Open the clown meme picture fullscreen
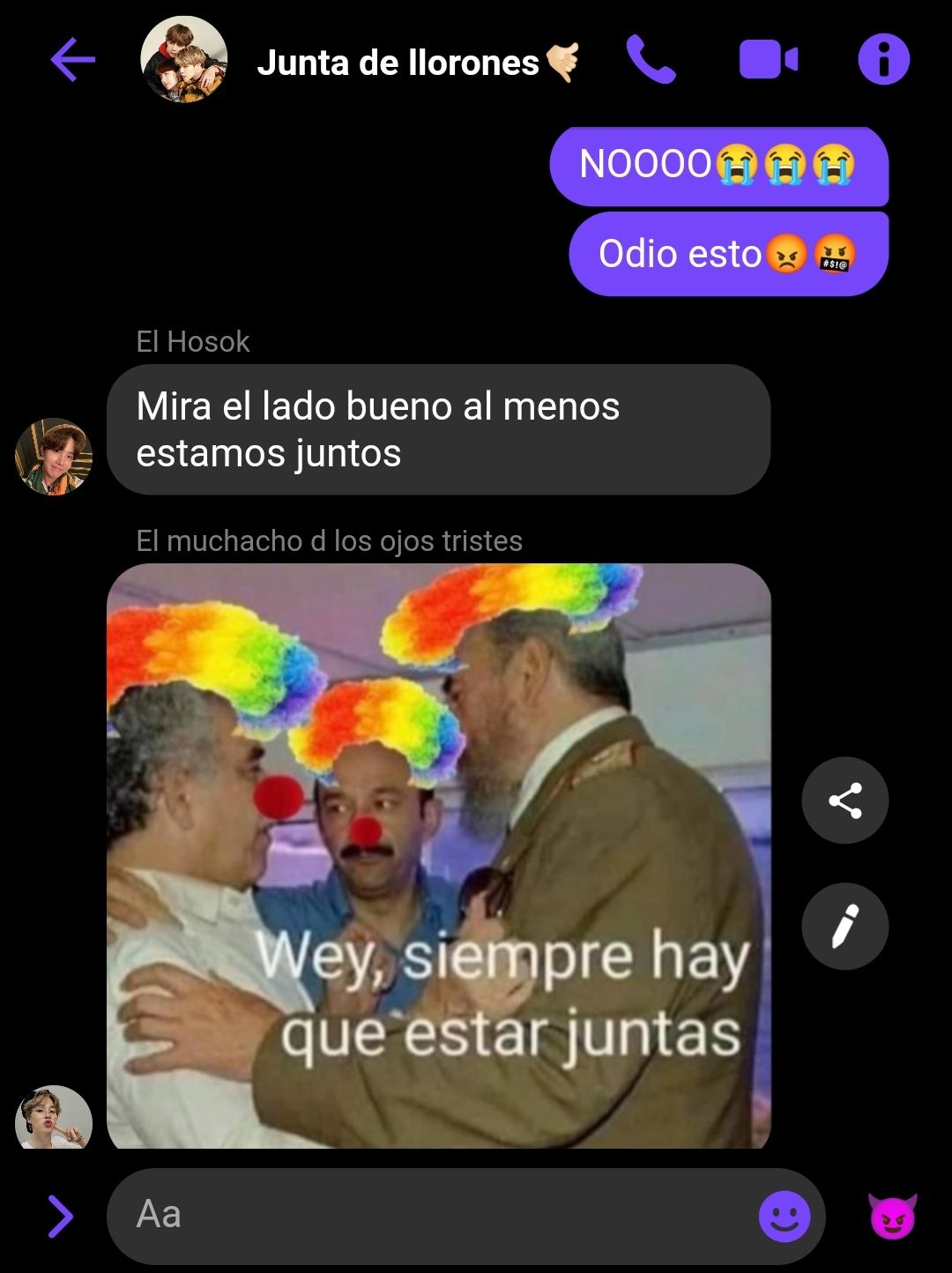This screenshot has width=952, height=1273. 438,855
